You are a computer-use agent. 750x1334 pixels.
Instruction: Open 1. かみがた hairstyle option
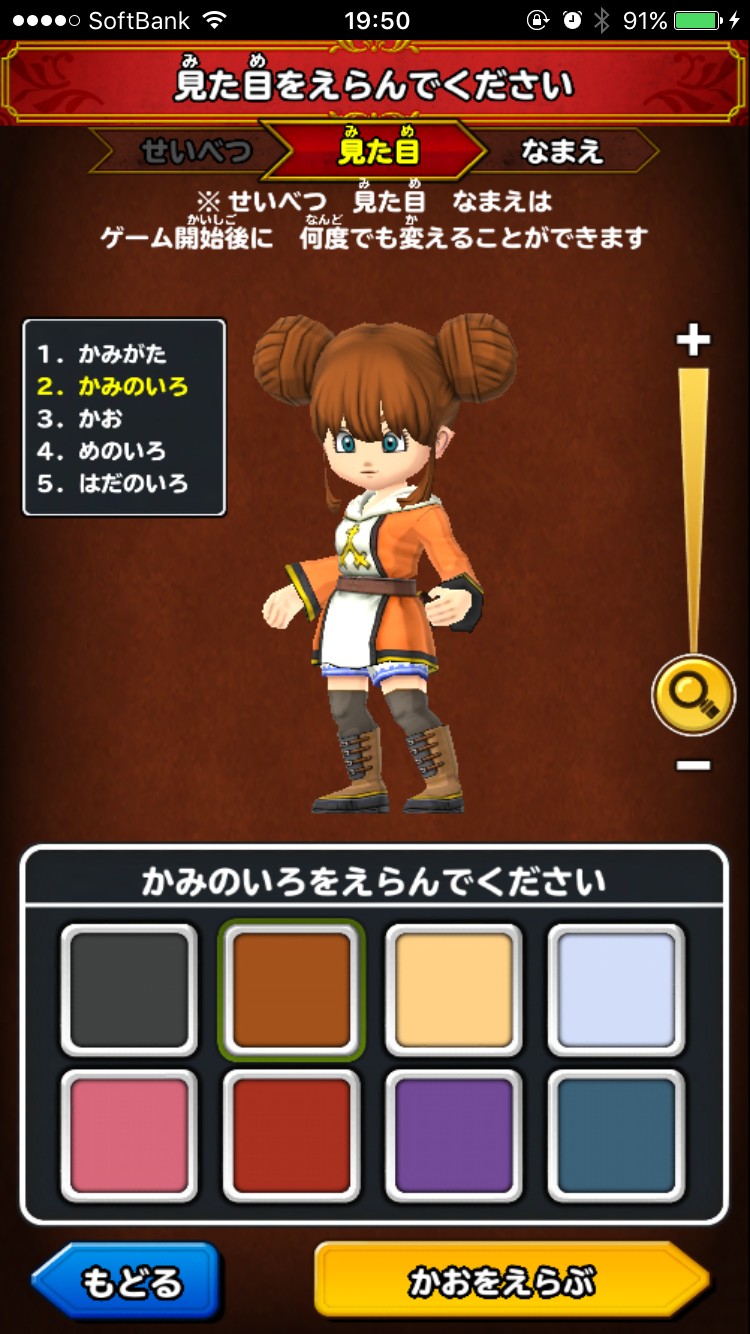103,354
